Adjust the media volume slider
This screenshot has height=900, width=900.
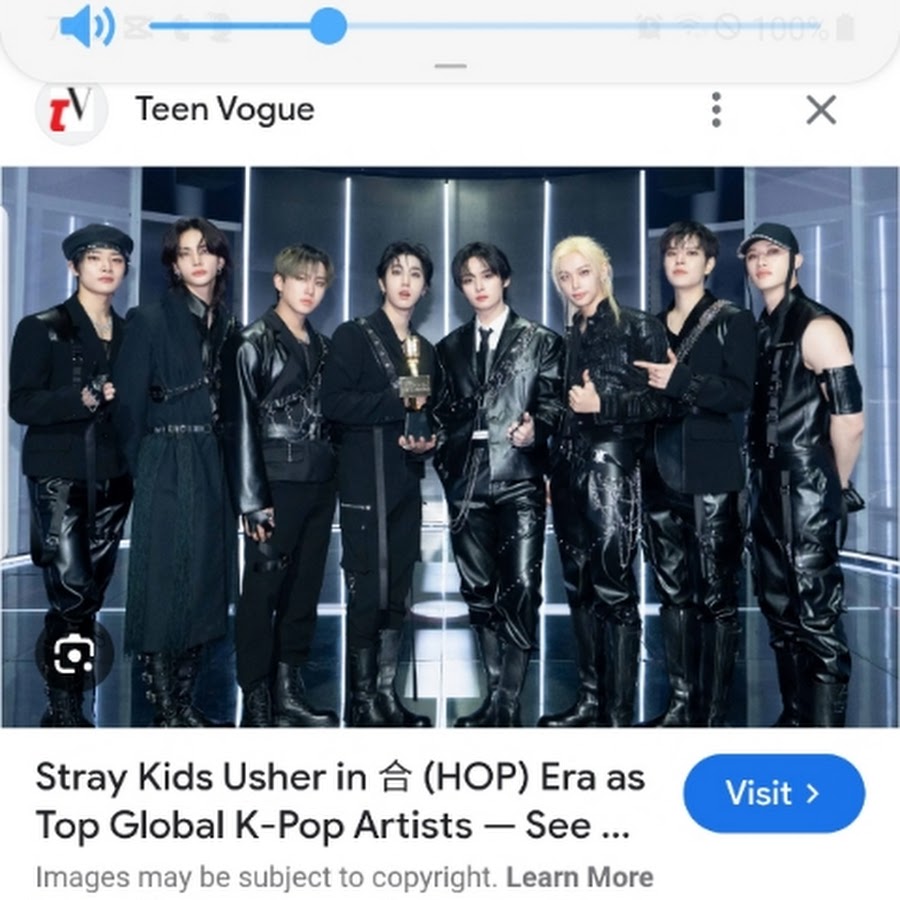tap(327, 27)
